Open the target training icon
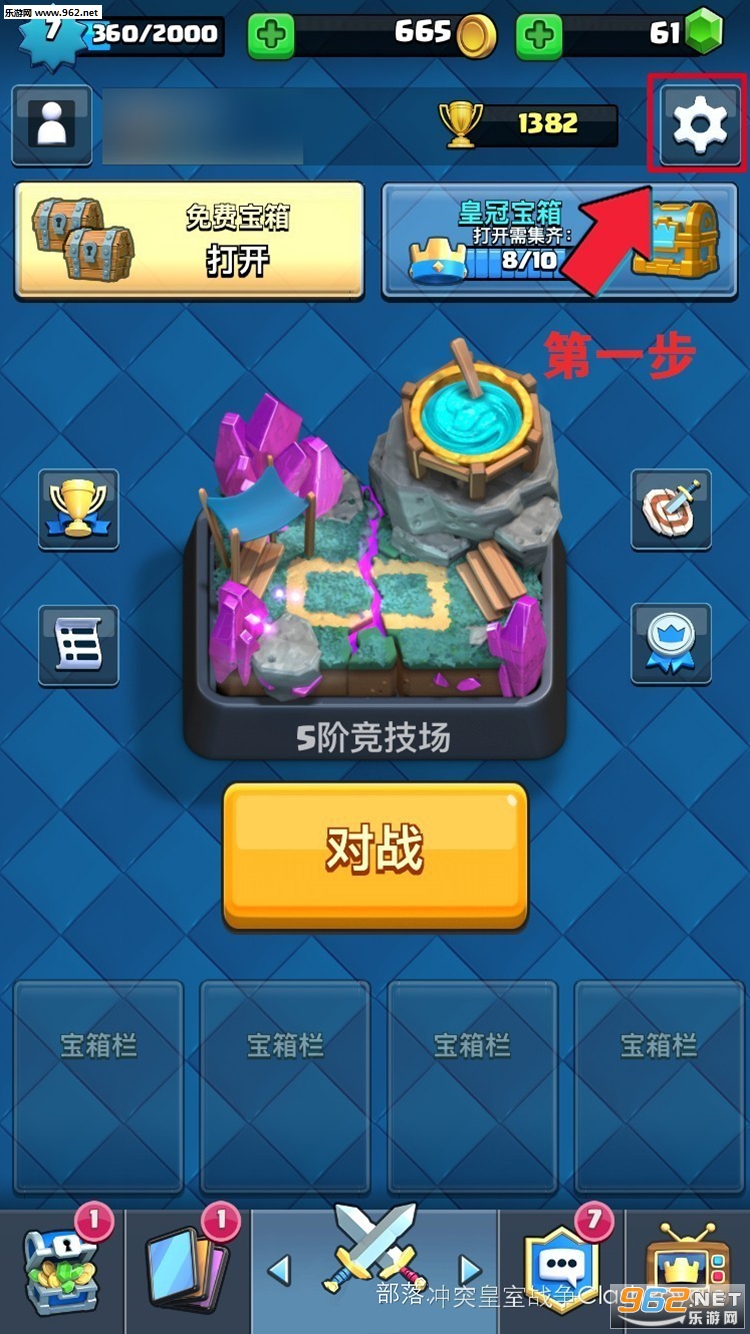750x1334 pixels. coord(671,510)
